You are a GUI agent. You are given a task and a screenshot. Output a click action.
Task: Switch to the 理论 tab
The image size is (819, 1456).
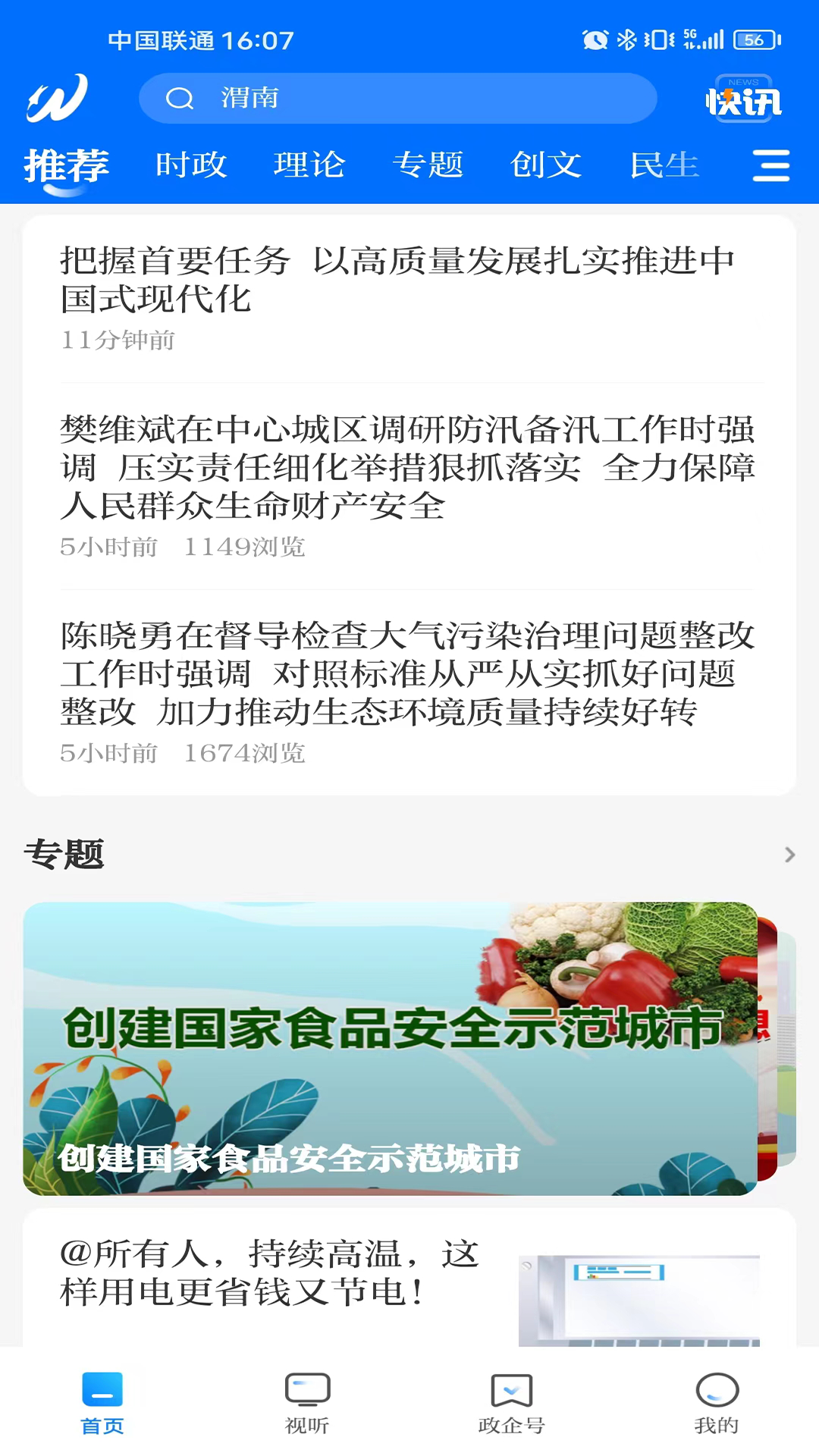[x=309, y=165]
